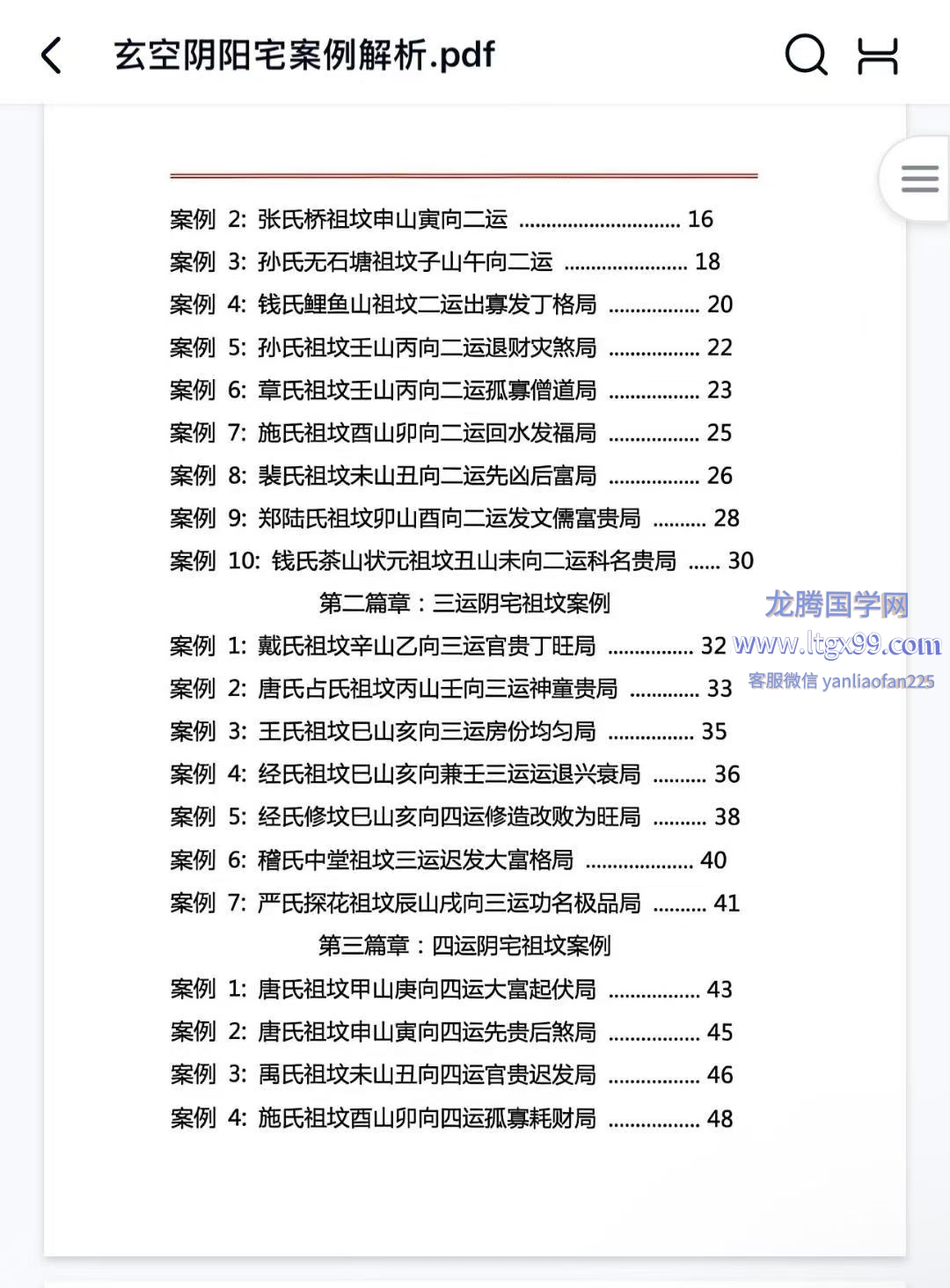Search inside the PDF document

pos(806,55)
